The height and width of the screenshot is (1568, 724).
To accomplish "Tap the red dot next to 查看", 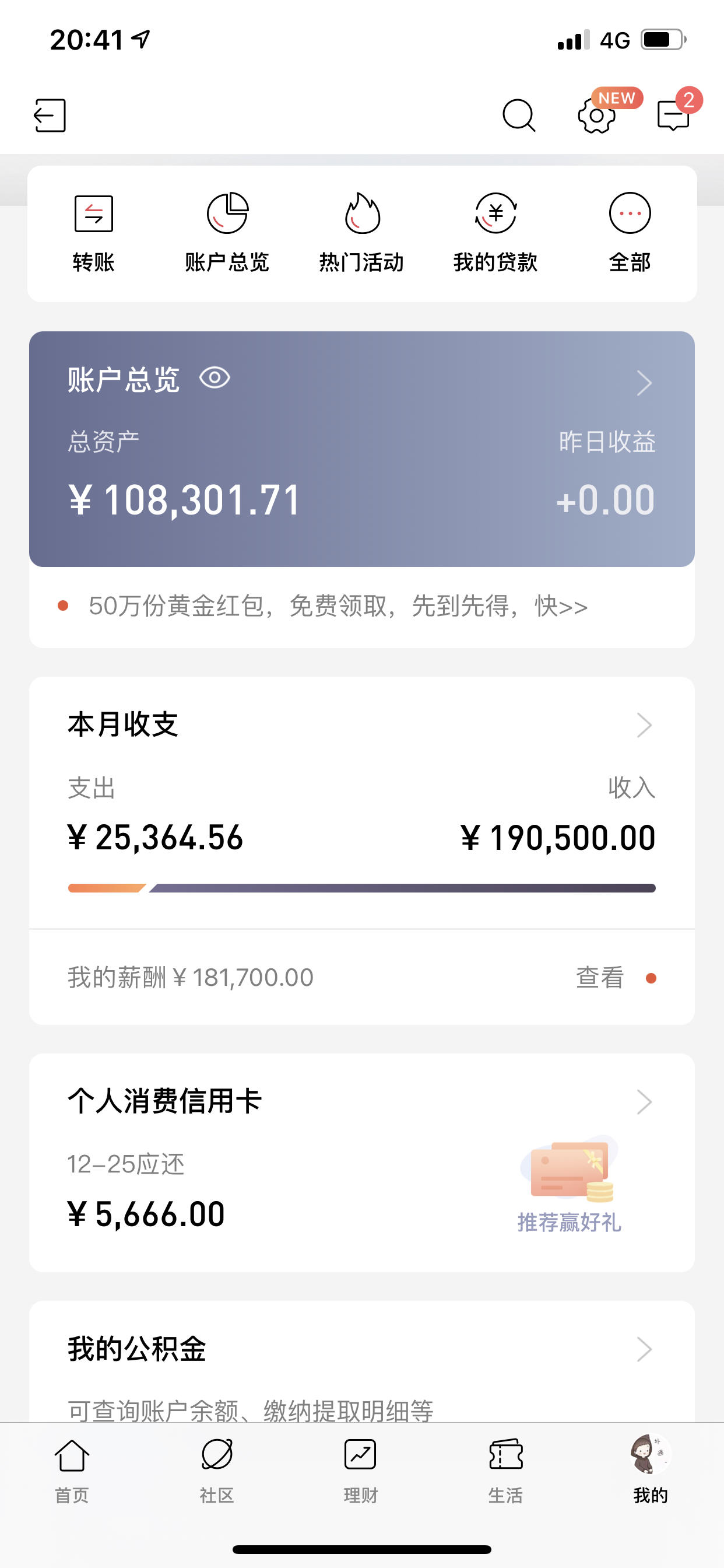I will [x=653, y=977].
